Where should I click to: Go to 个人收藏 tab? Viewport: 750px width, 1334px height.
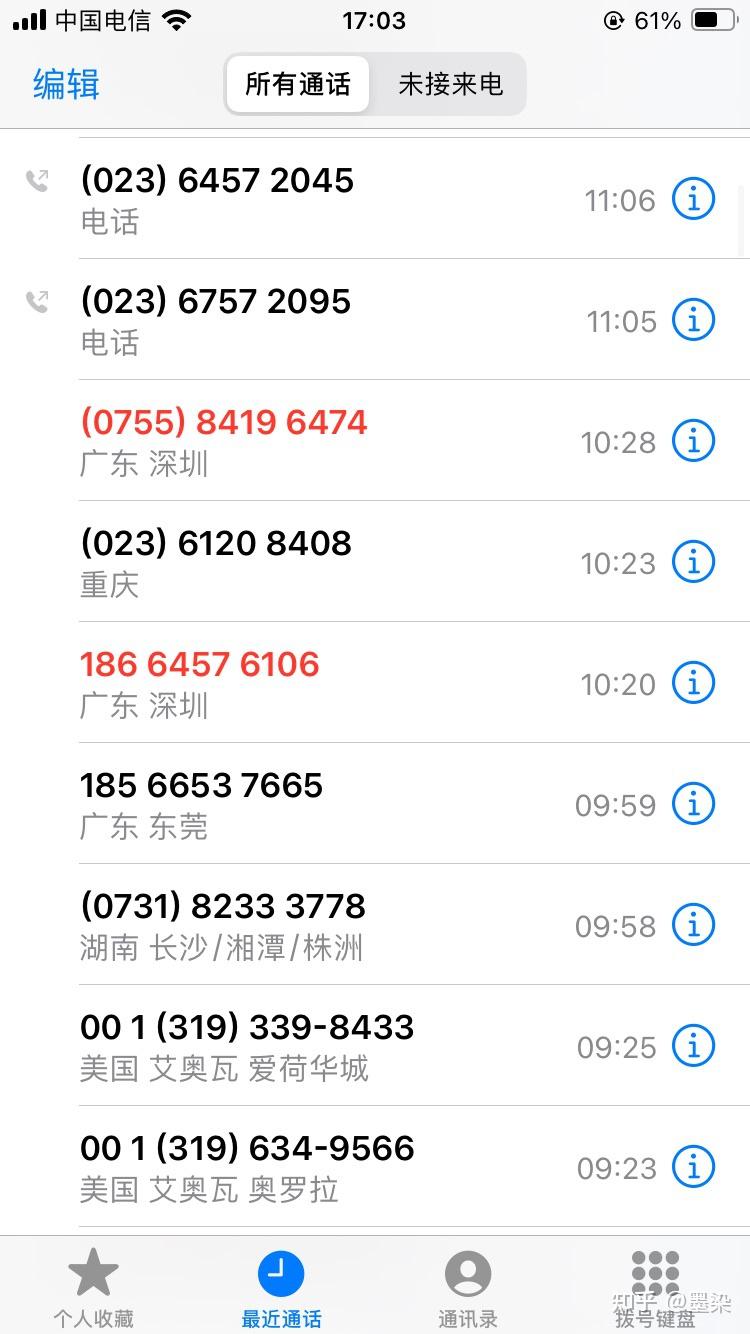[x=93, y=1287]
